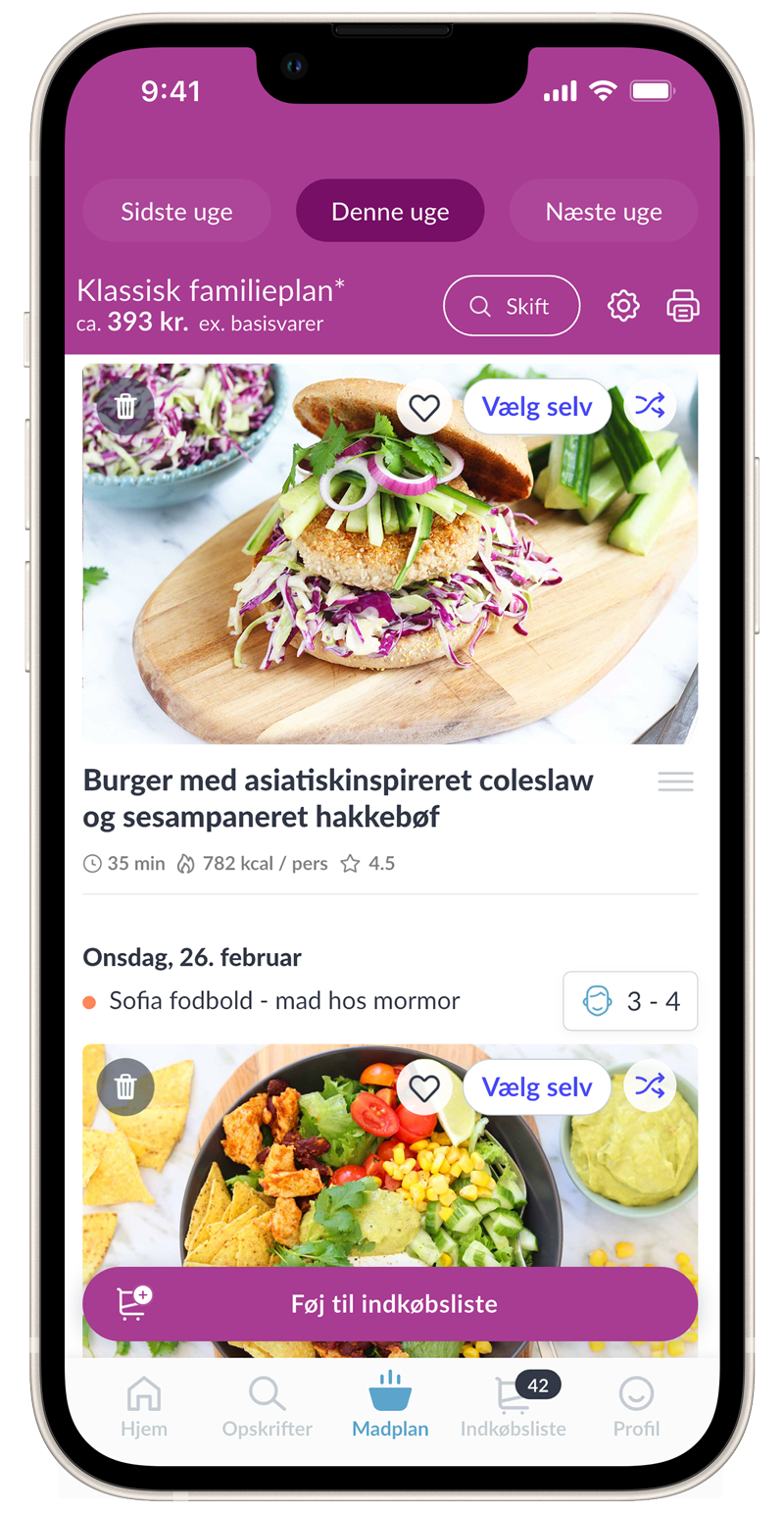Open the burger med asiatiskinspireret coleslaw recipe
784x1513 pixels.
(338, 798)
